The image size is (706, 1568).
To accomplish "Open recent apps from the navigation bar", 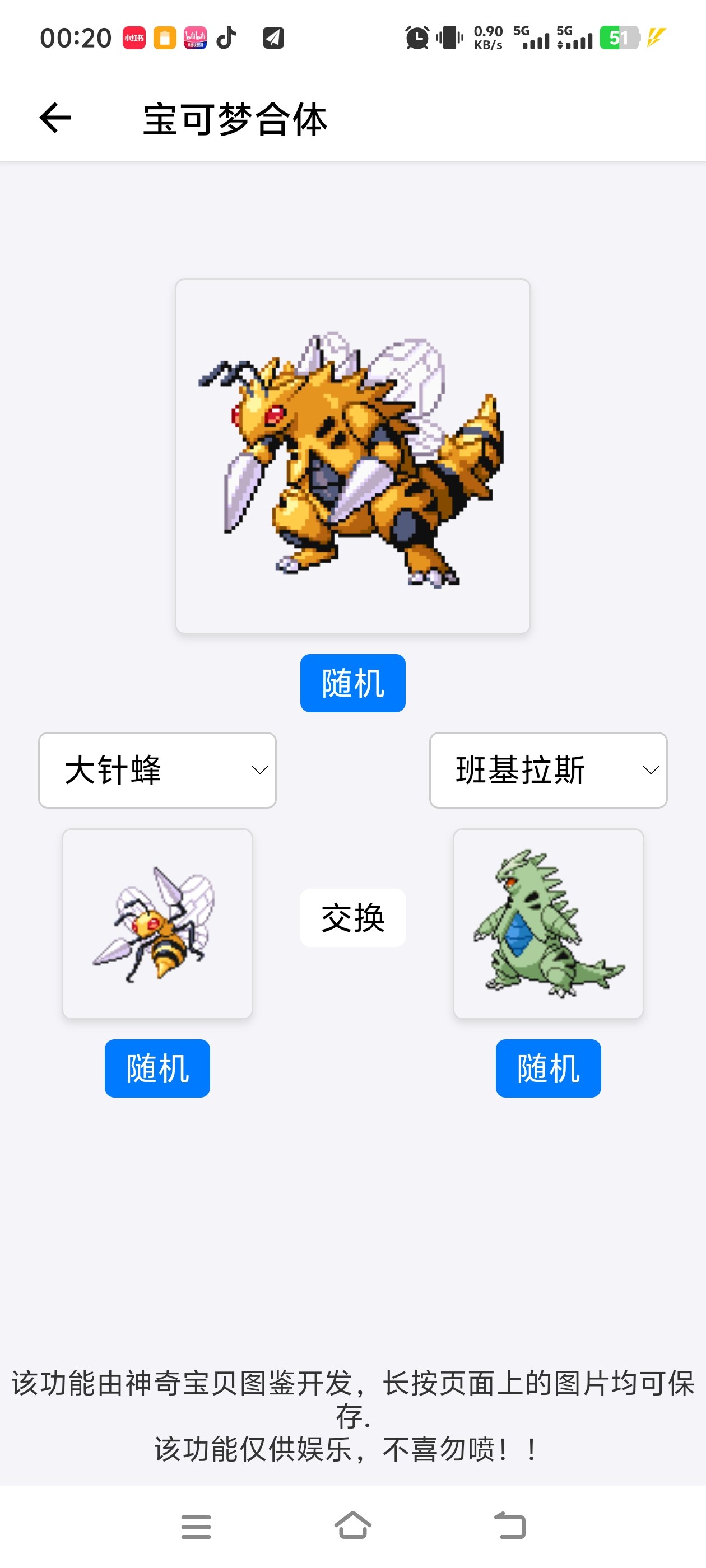I will point(196,1527).
